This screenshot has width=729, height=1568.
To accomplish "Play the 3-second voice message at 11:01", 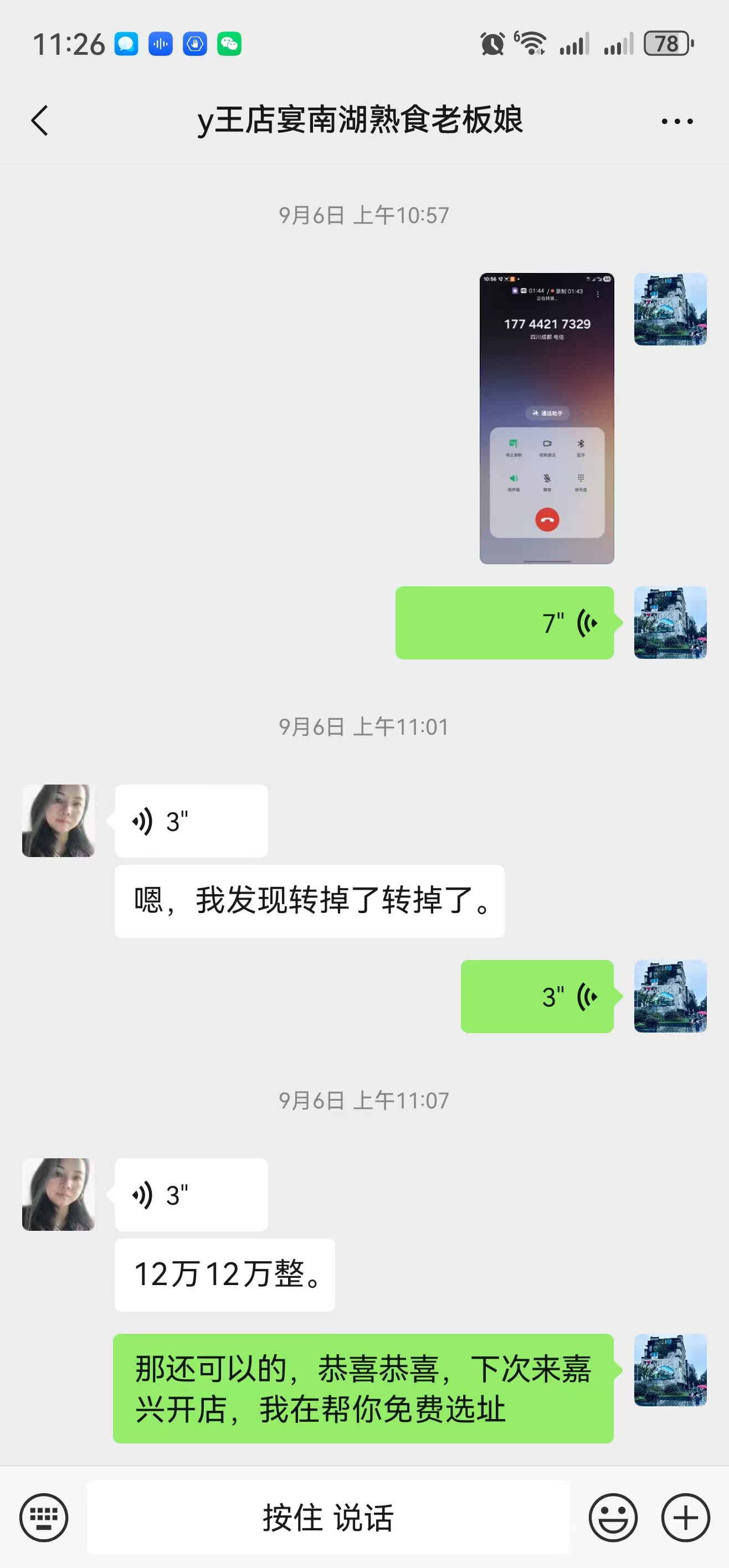I will [x=191, y=820].
